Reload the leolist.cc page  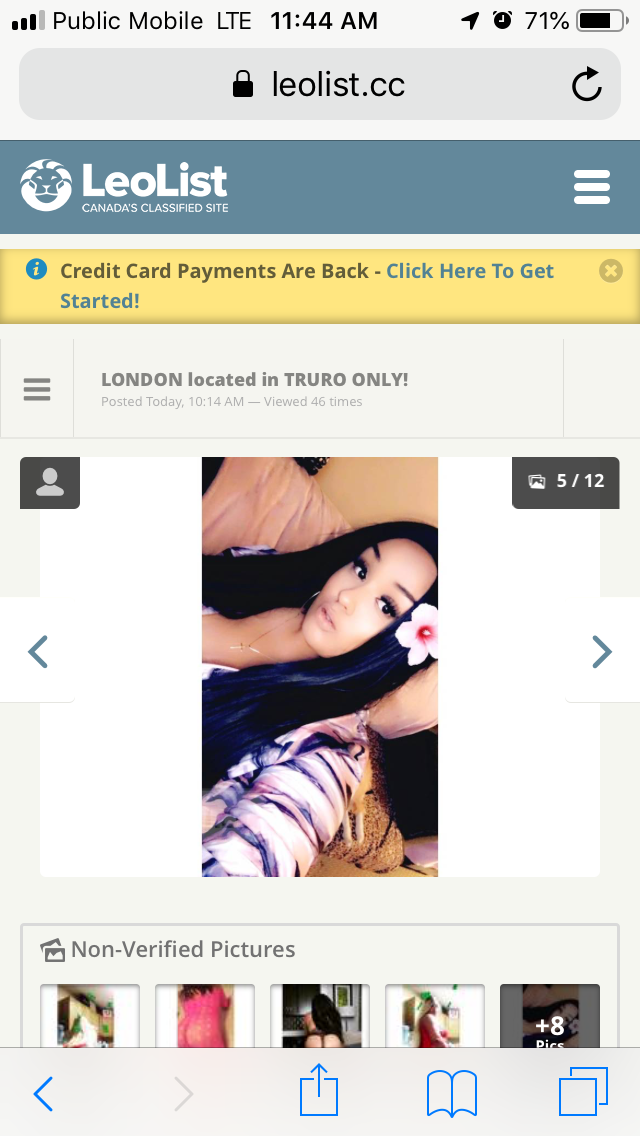586,84
